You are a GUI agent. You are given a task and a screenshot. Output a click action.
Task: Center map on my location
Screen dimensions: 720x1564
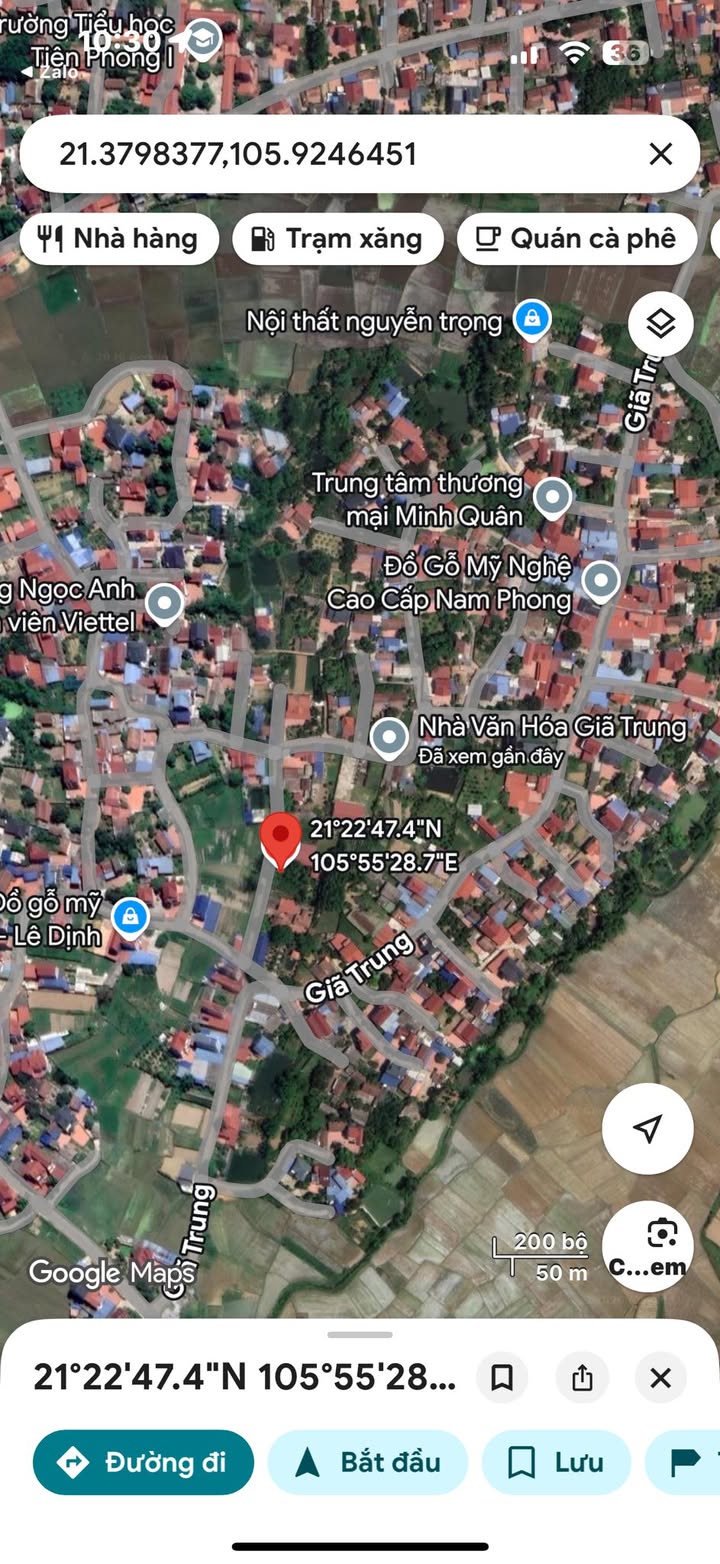pos(648,1128)
